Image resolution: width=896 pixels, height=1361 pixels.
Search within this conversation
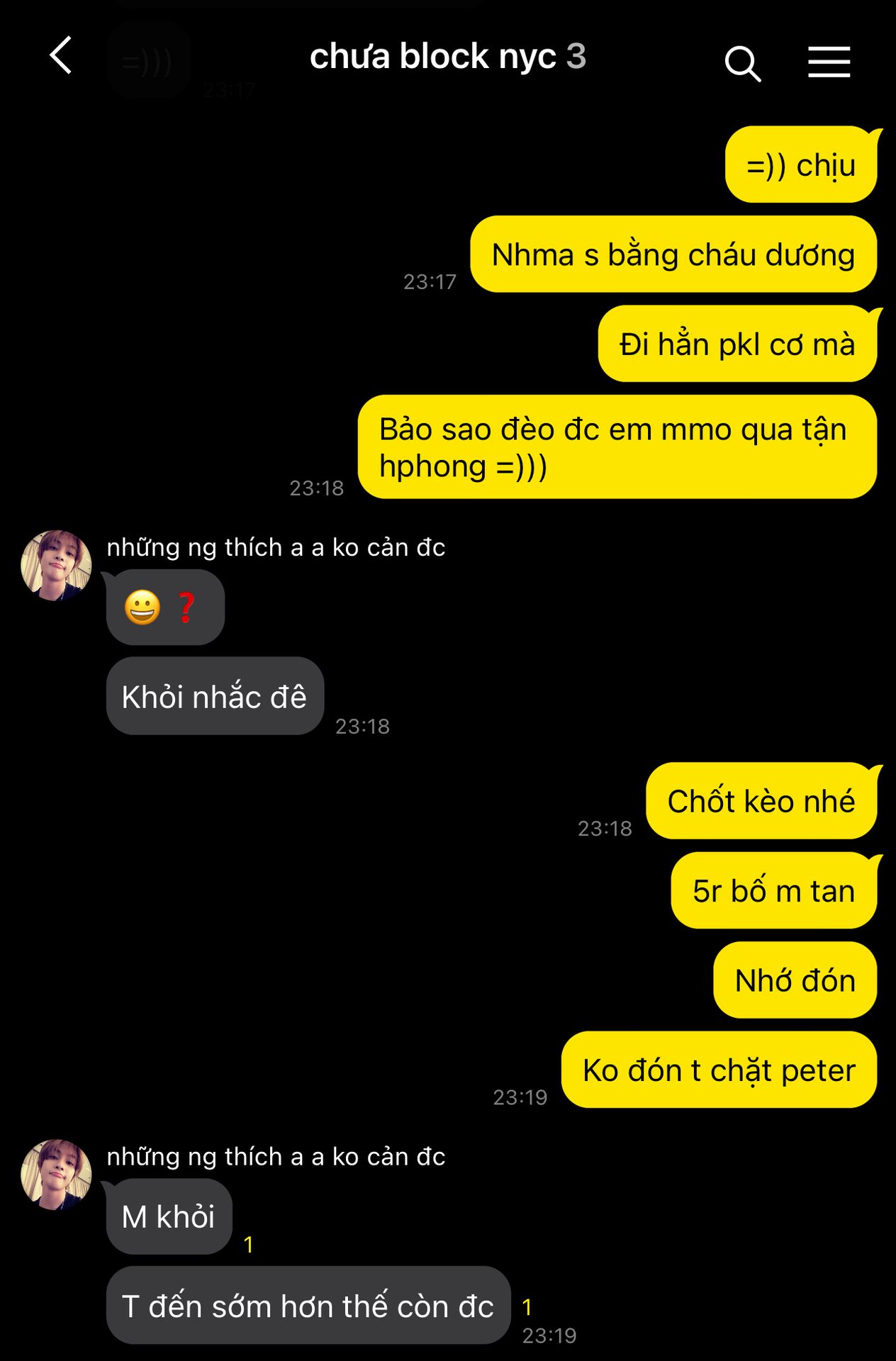742,64
